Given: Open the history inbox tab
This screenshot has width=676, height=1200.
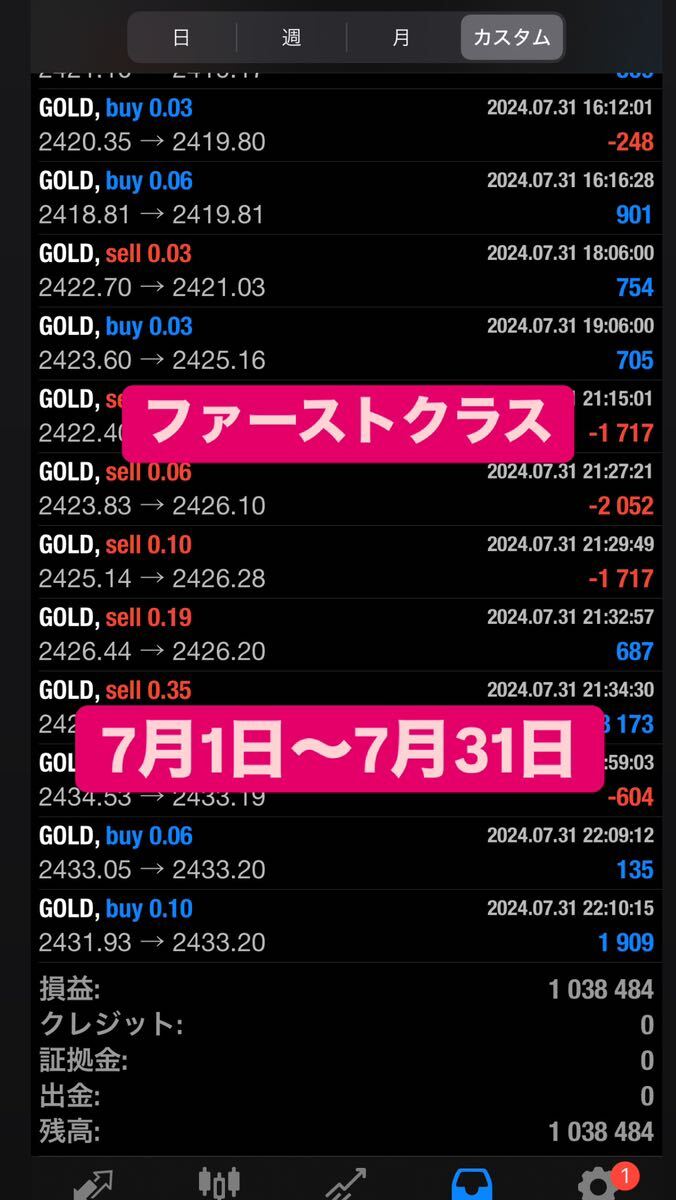Looking at the screenshot, I should coord(471,1183).
